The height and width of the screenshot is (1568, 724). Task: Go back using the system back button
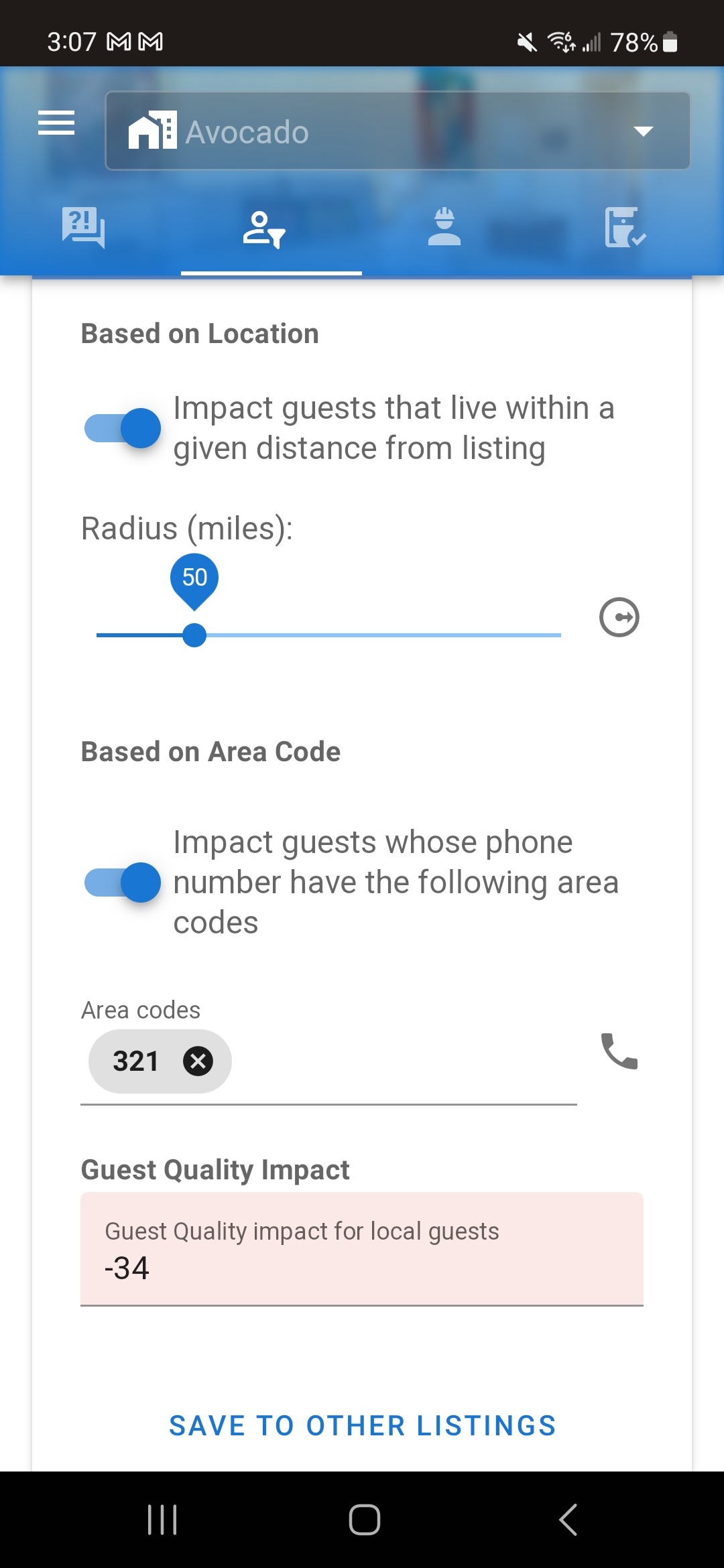[x=568, y=1519]
